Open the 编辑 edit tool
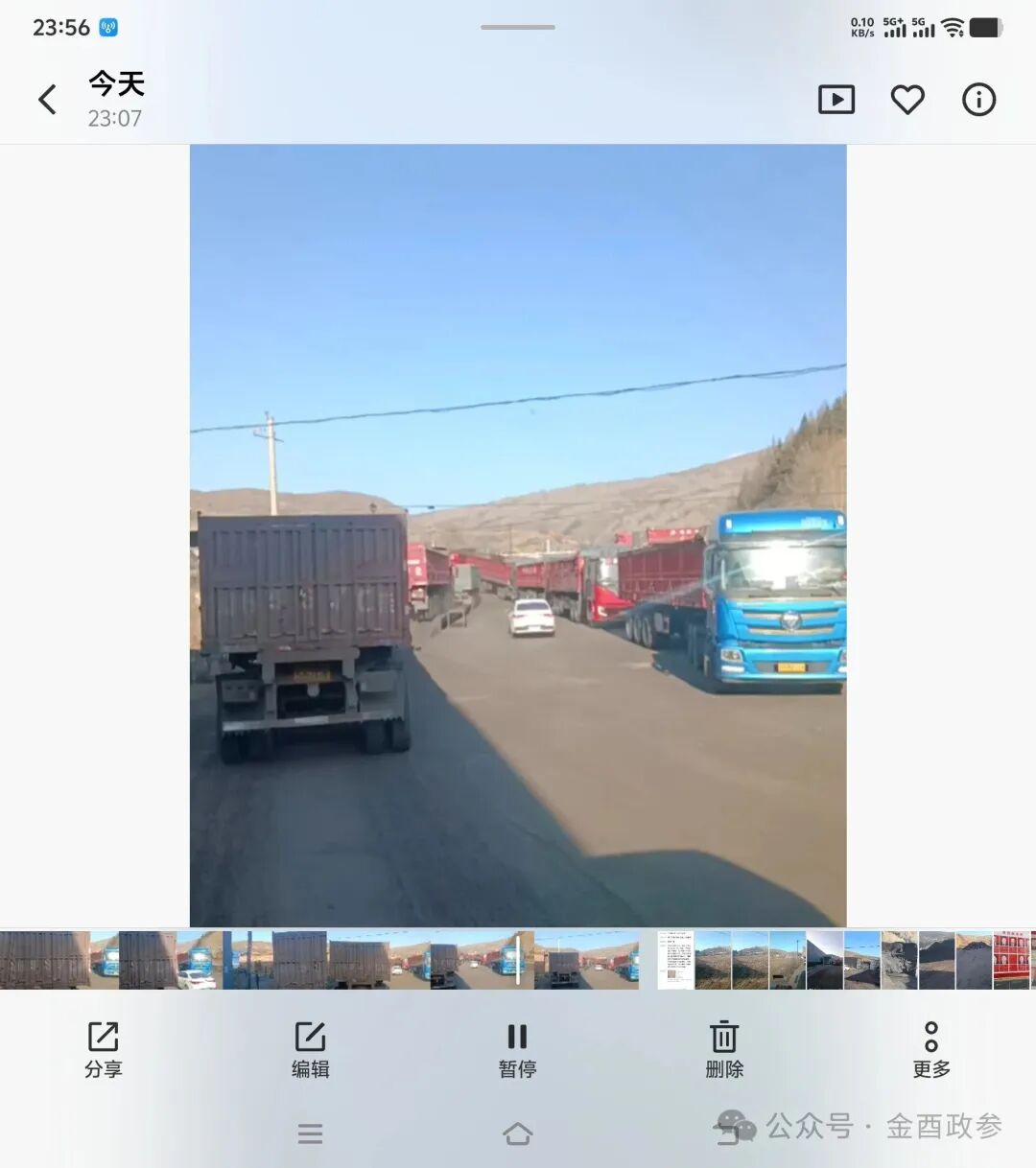Image resolution: width=1036 pixels, height=1168 pixels. click(310, 1049)
